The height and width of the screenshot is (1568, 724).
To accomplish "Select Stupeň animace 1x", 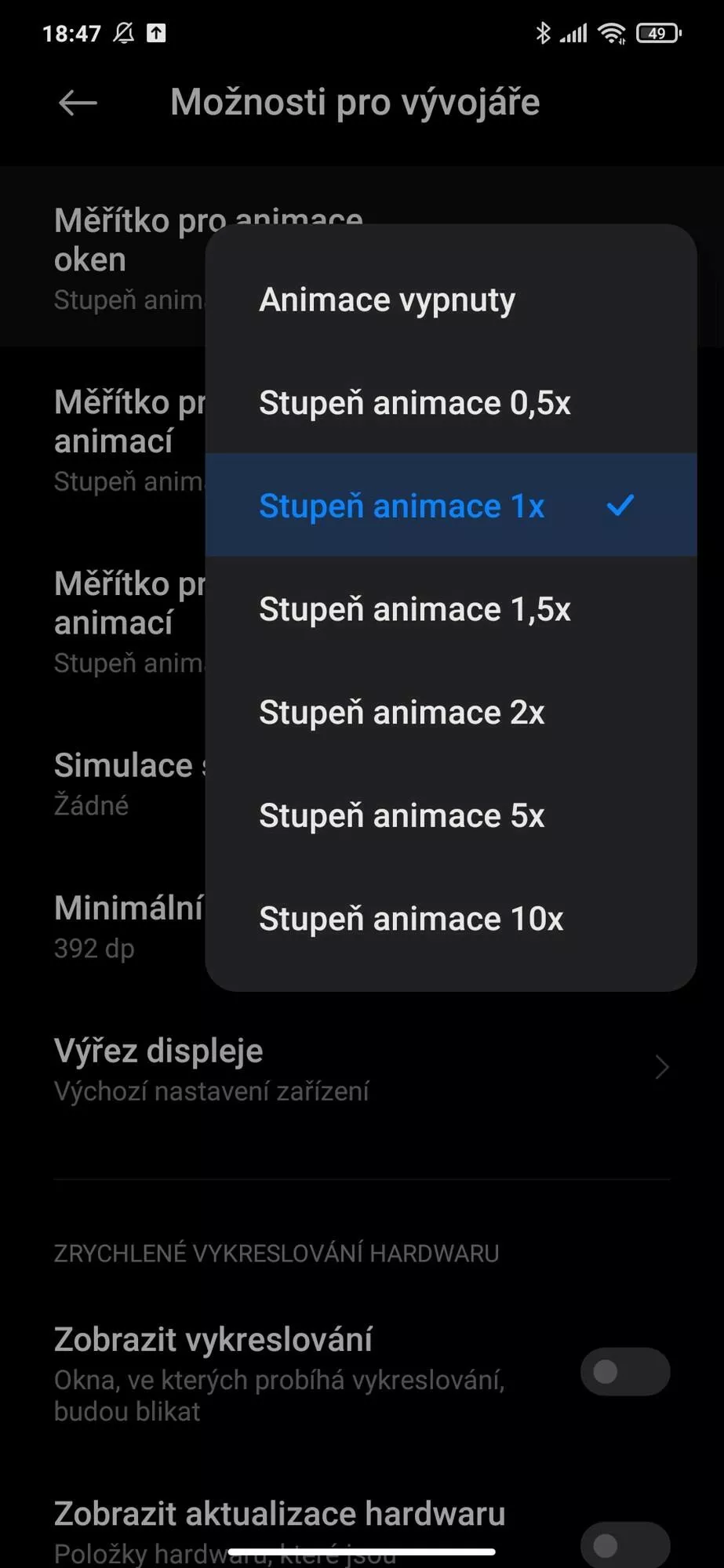I will 451,506.
